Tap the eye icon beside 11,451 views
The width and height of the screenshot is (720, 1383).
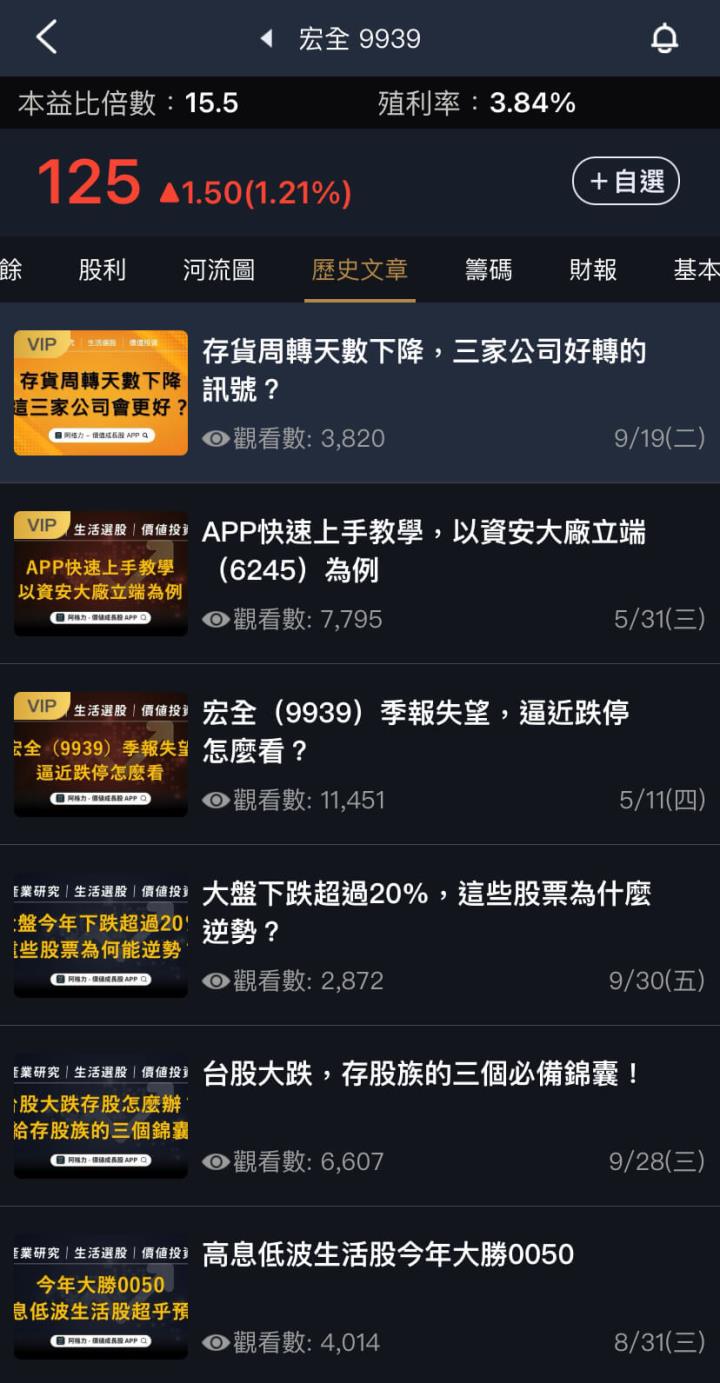215,800
